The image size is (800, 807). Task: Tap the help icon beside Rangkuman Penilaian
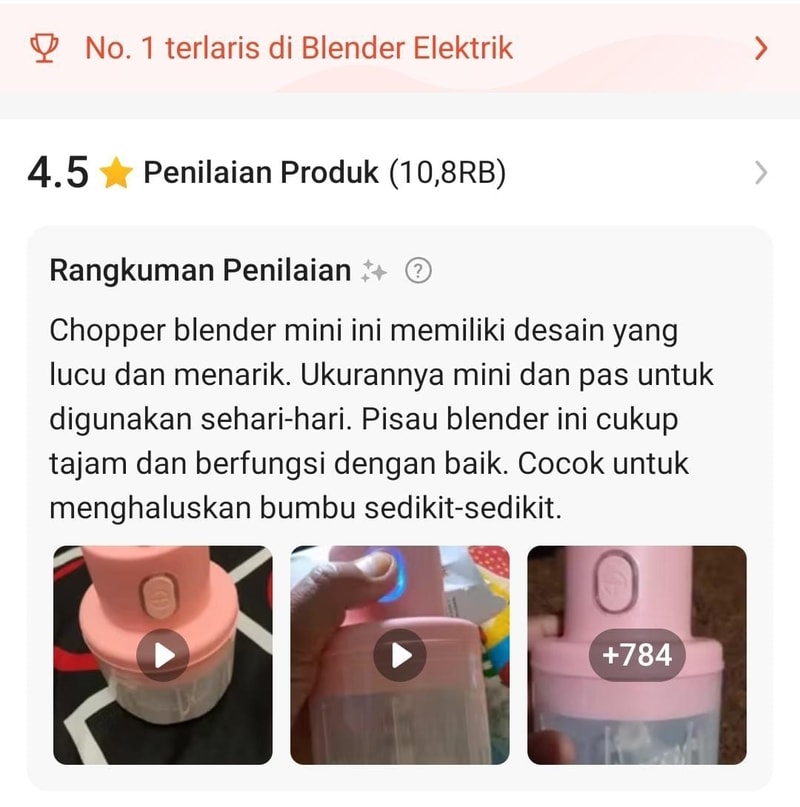pyautogui.click(x=418, y=271)
